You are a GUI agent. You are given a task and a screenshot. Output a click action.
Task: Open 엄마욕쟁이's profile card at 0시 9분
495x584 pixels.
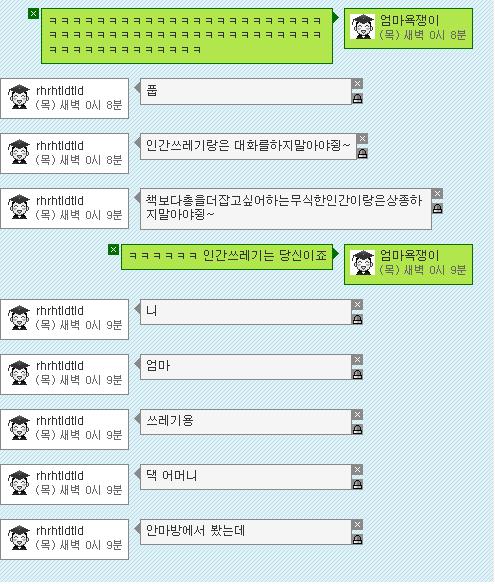pyautogui.click(x=408, y=264)
